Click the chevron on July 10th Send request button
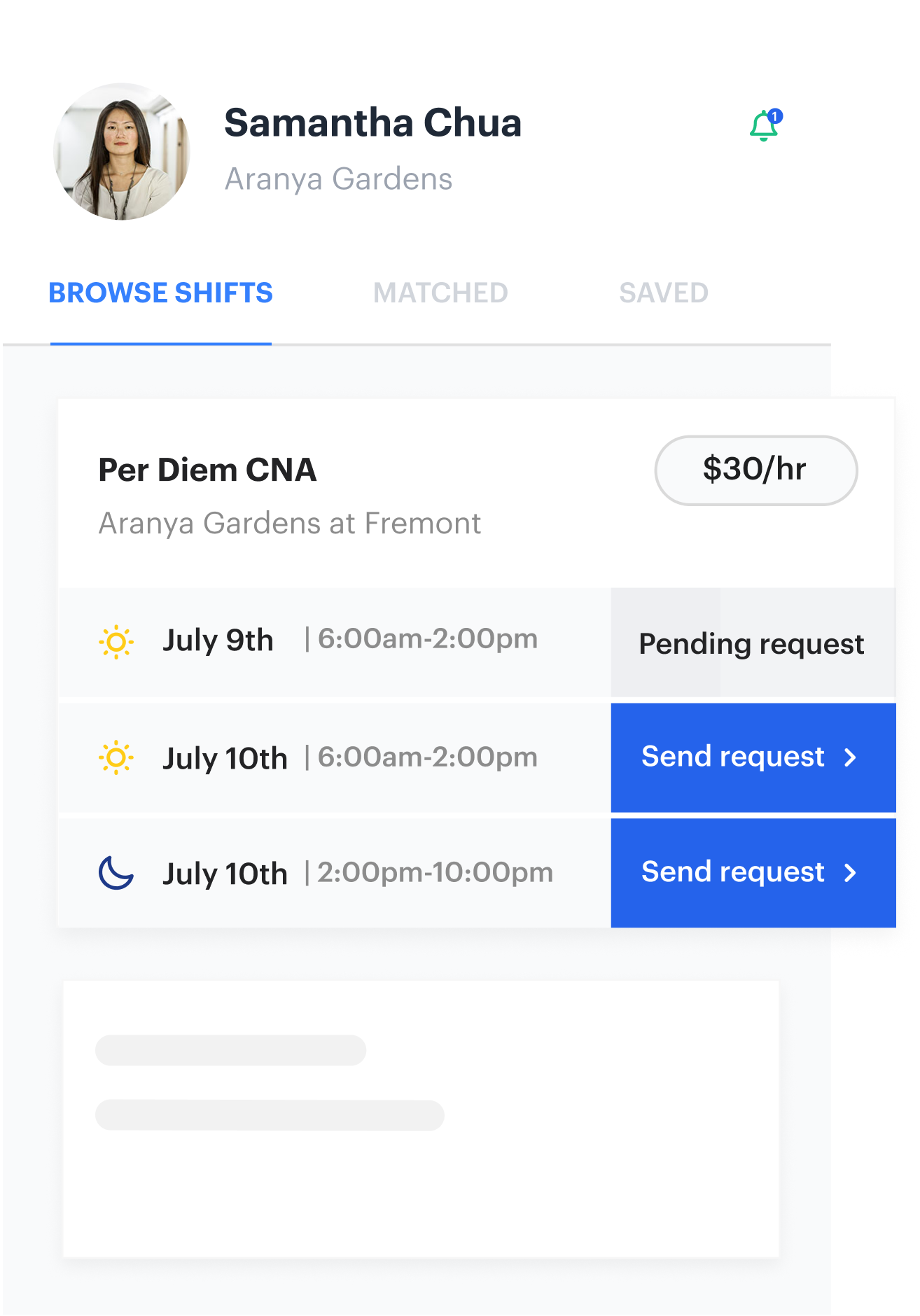920x1316 pixels. coord(851,758)
